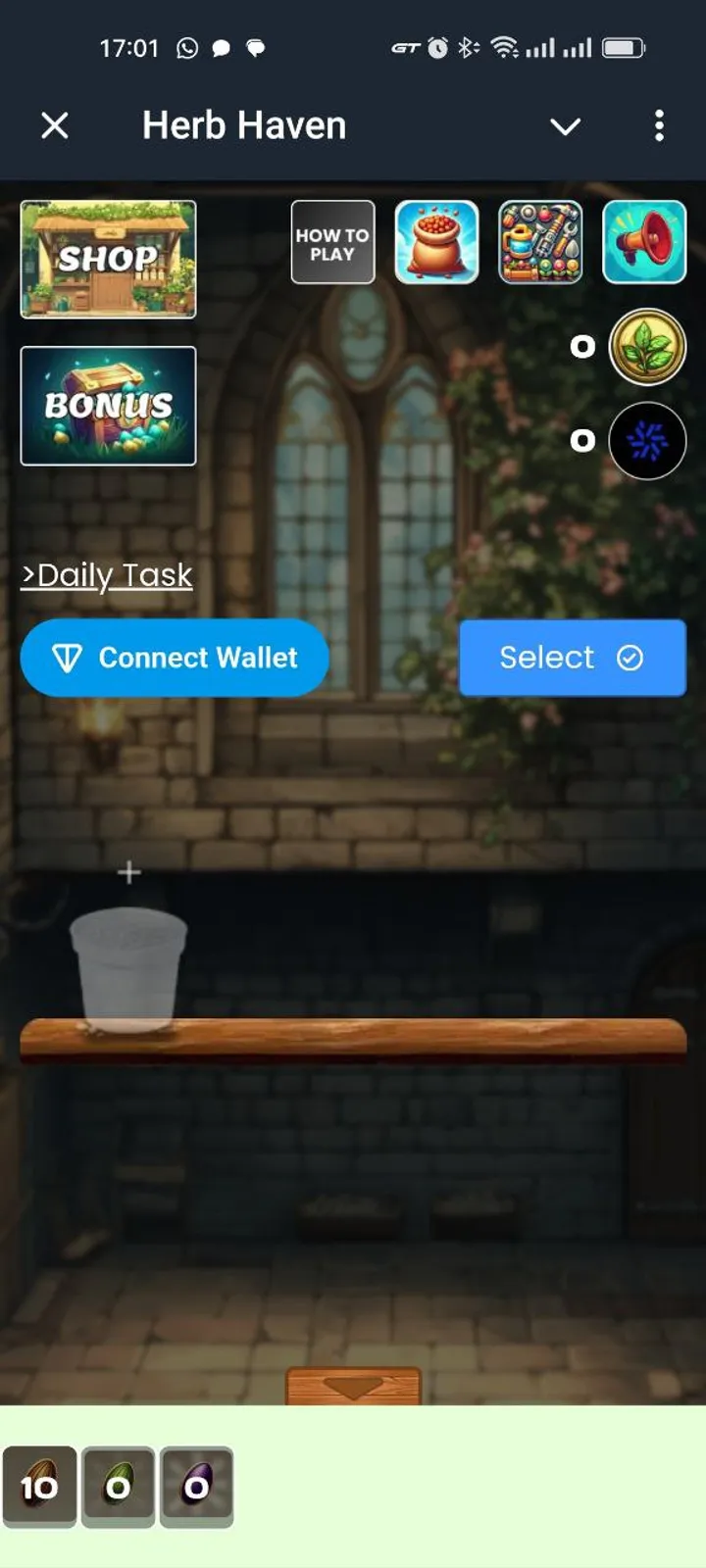
Task: Open the Shop
Action: tap(108, 260)
